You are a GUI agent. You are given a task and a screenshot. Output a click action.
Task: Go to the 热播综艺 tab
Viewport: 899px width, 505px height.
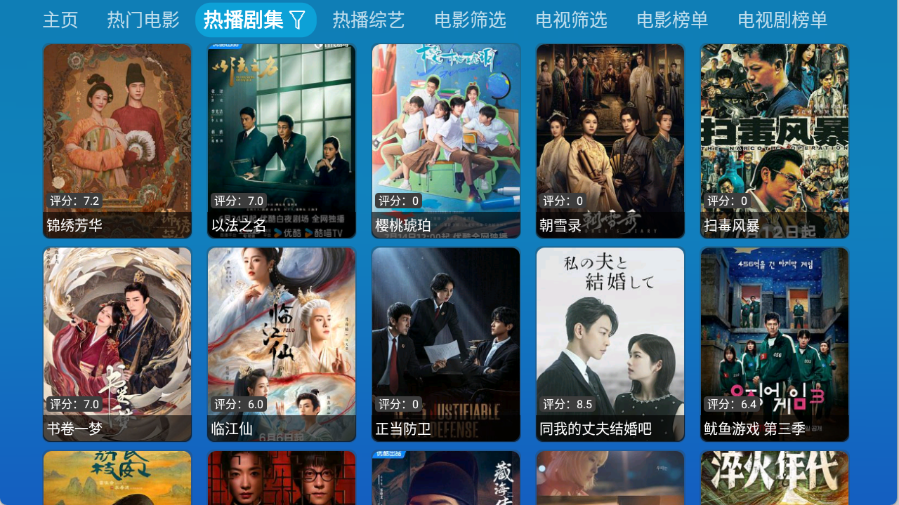point(368,20)
